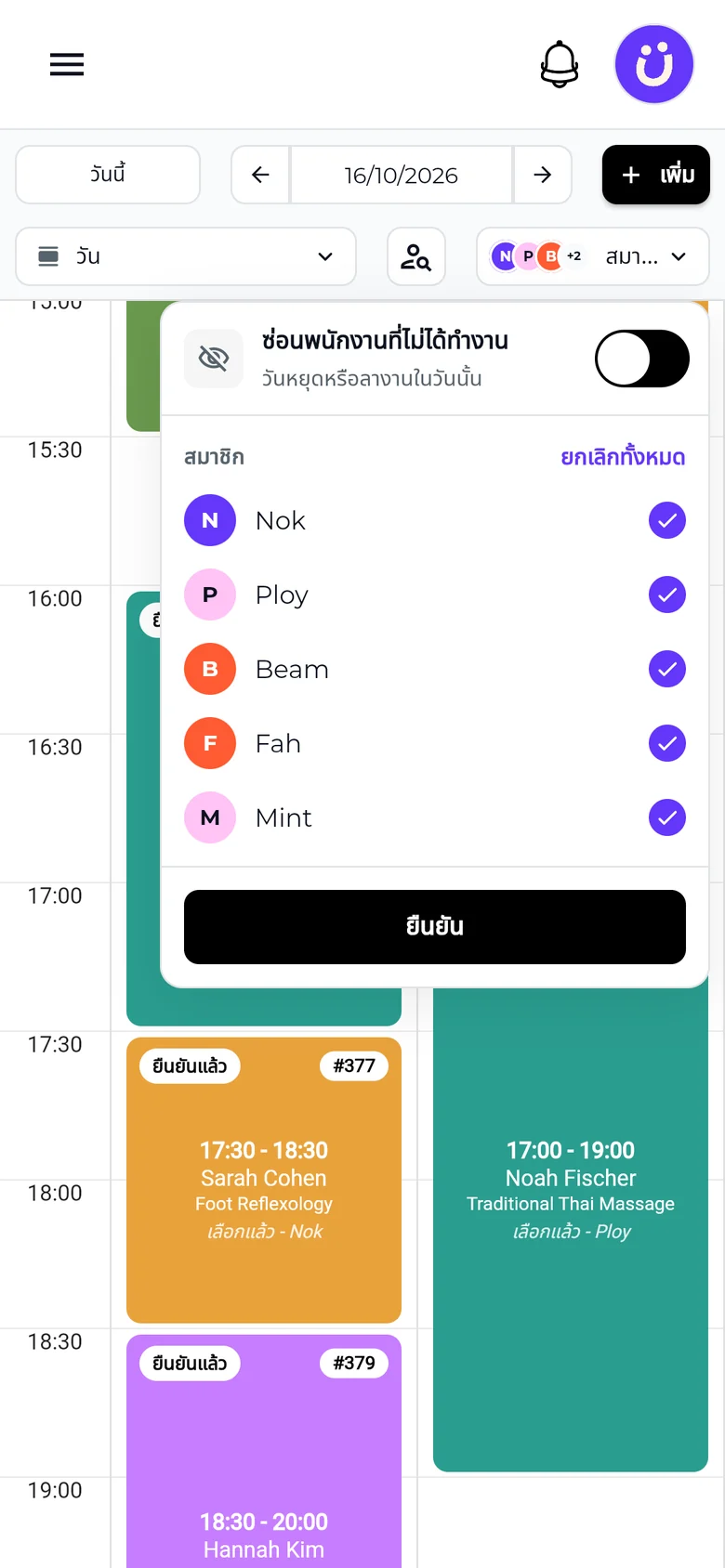Open Sarah Cohen's booking #377
Screen dimensions: 725x1568
[264, 1180]
